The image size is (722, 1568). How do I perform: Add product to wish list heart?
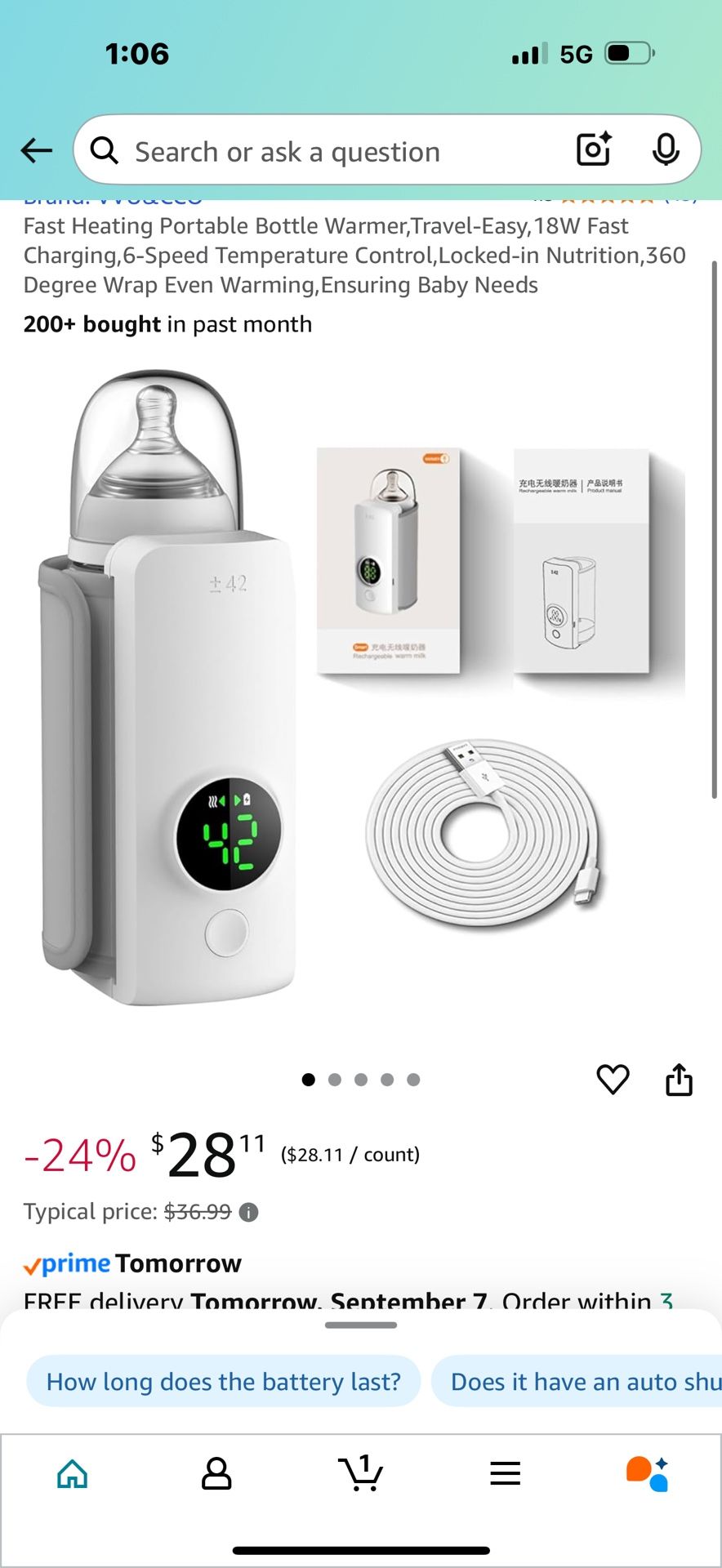pos(613,1080)
